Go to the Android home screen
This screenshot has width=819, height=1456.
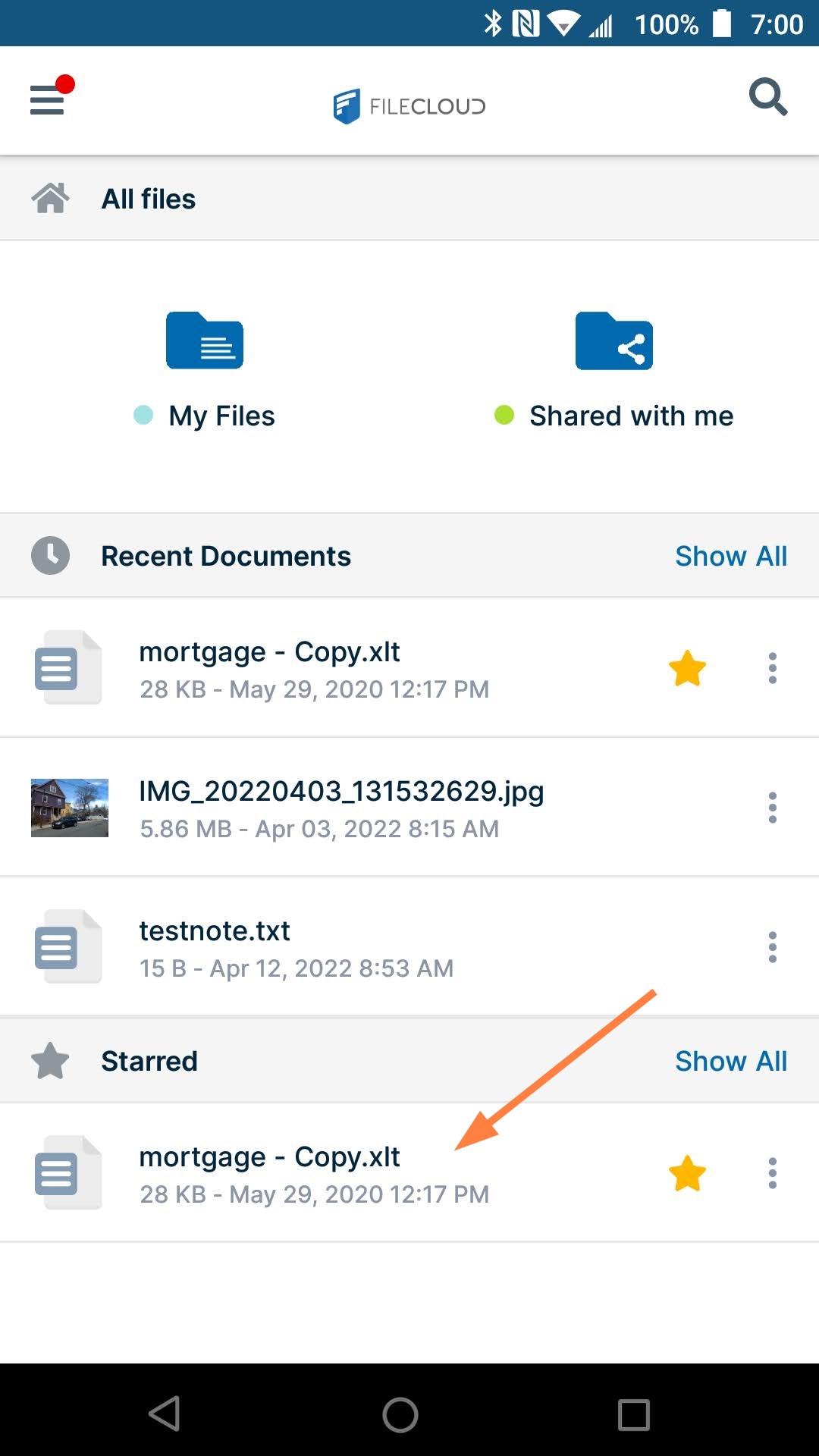[400, 1414]
